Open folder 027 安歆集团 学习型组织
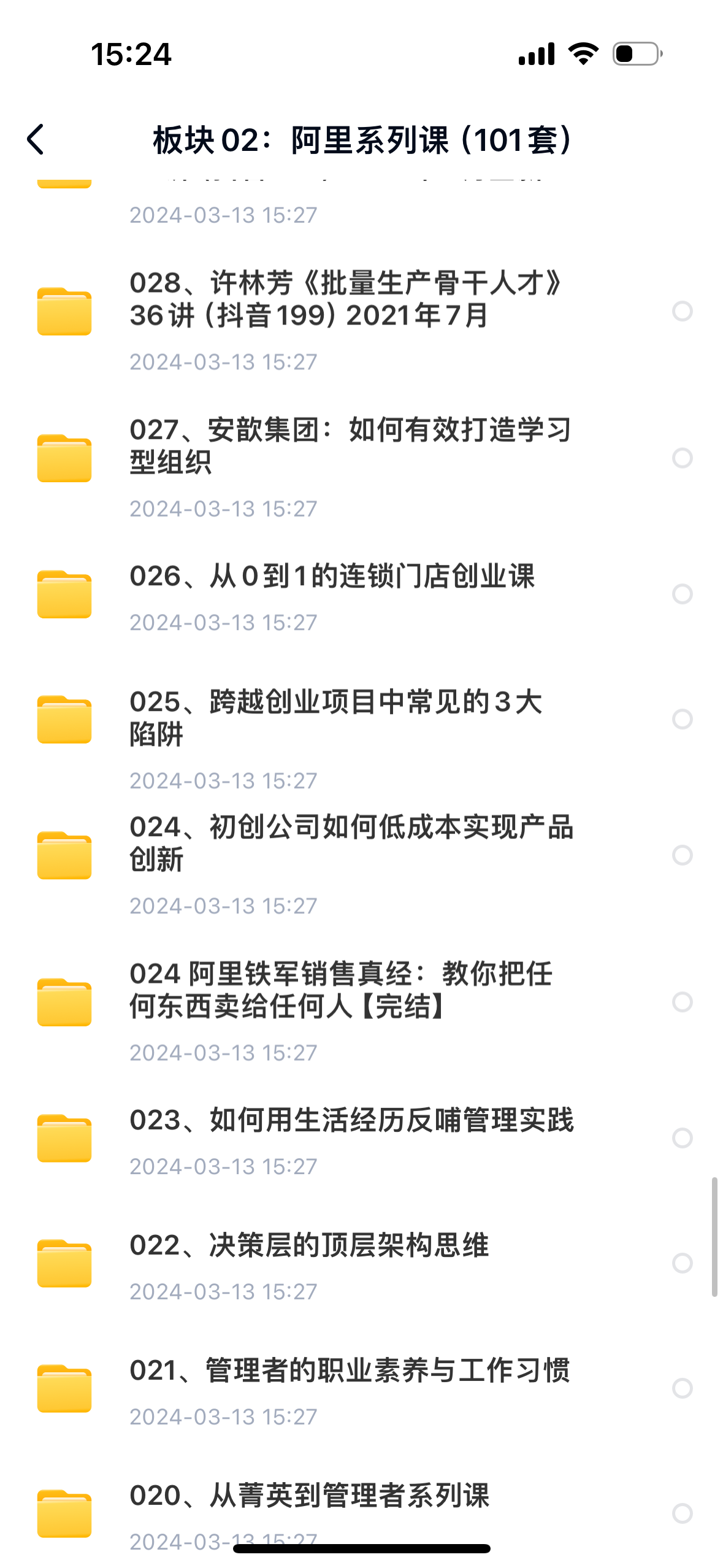The height and width of the screenshot is (1568, 723). point(350,446)
